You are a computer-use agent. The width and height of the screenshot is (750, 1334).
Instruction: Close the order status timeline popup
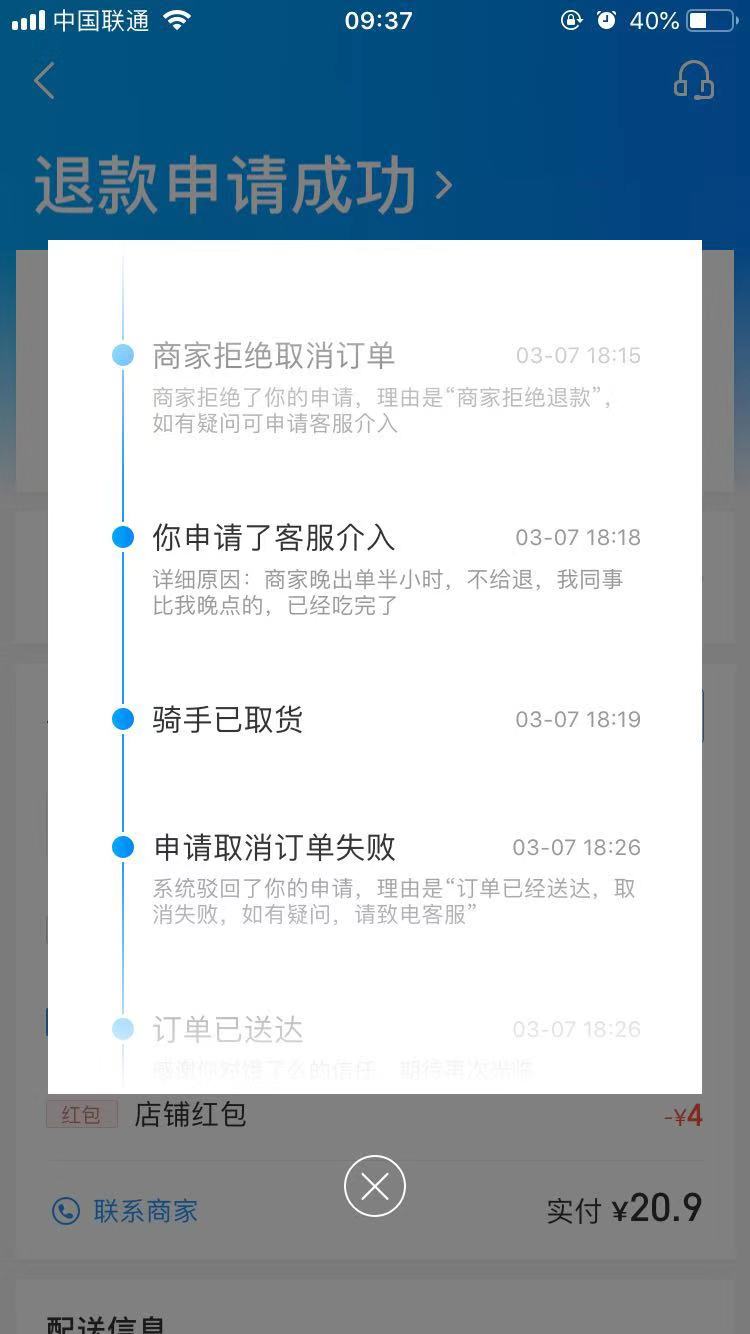(375, 1186)
